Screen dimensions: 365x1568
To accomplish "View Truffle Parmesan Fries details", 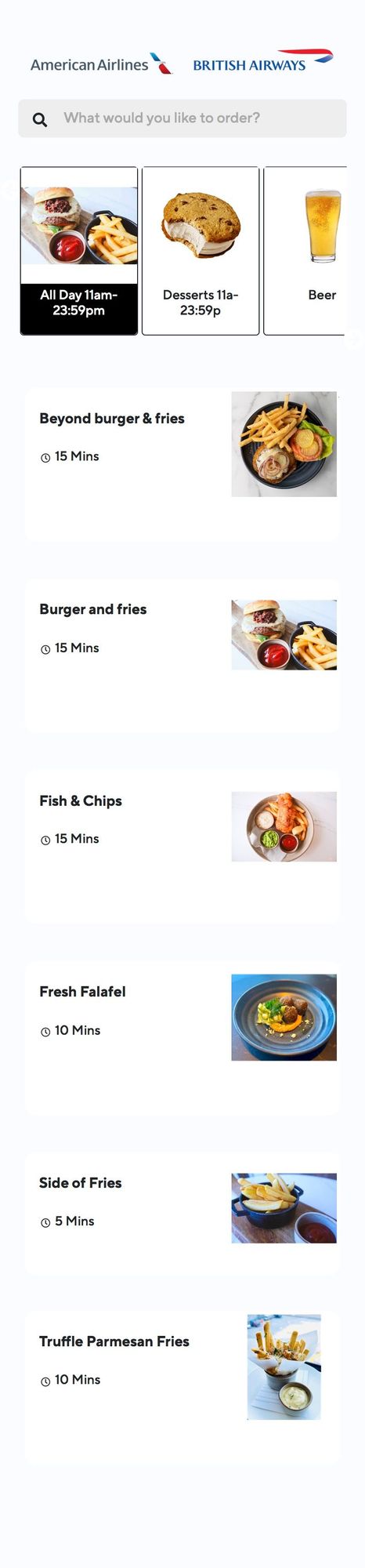I will click(182, 1388).
